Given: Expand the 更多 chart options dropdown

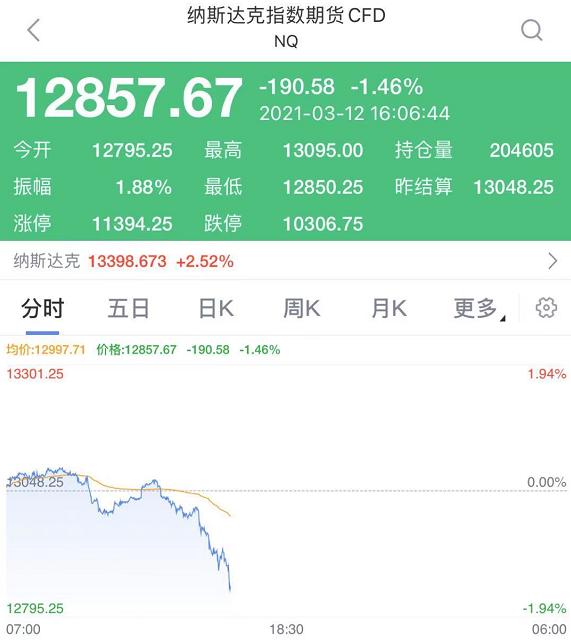Looking at the screenshot, I should (479, 309).
